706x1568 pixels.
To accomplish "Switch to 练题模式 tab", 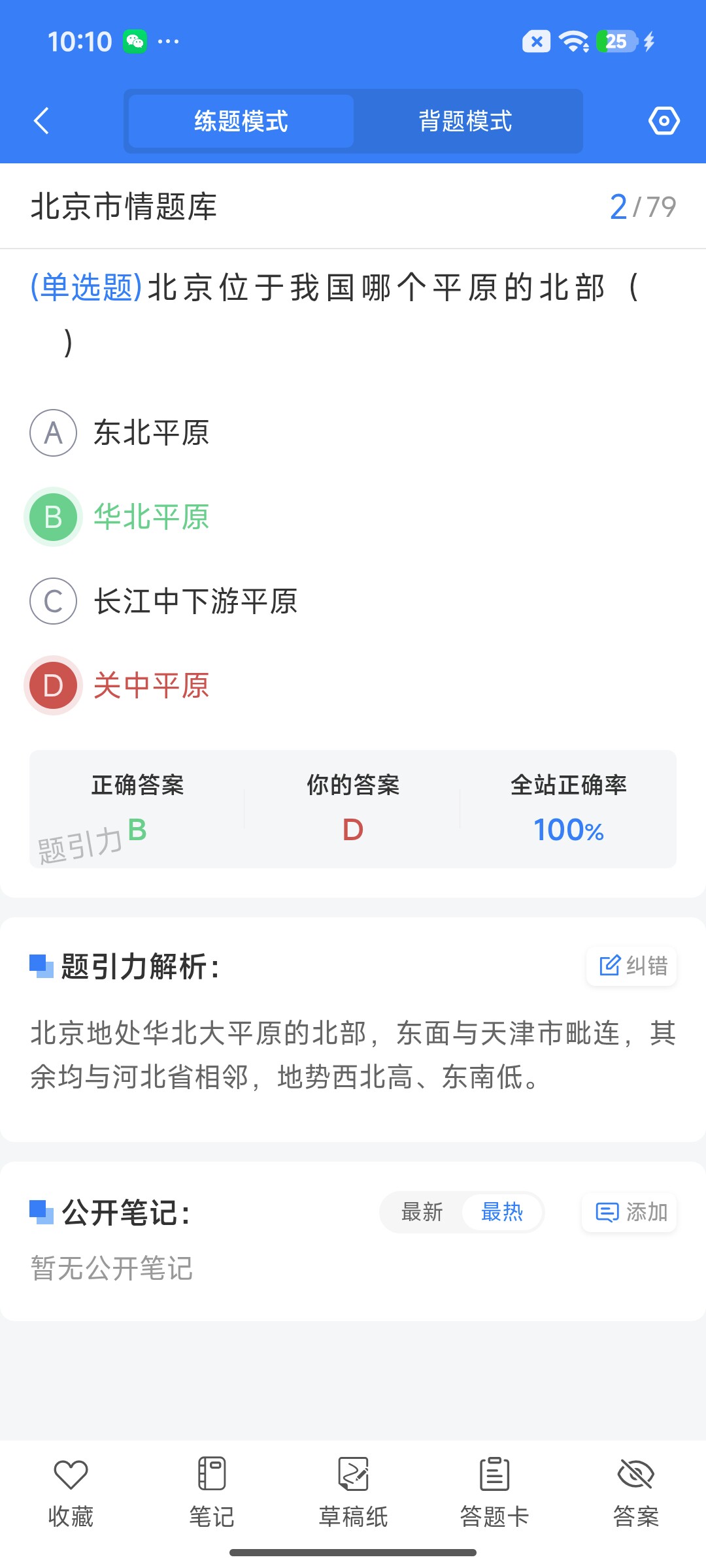I will (x=241, y=121).
